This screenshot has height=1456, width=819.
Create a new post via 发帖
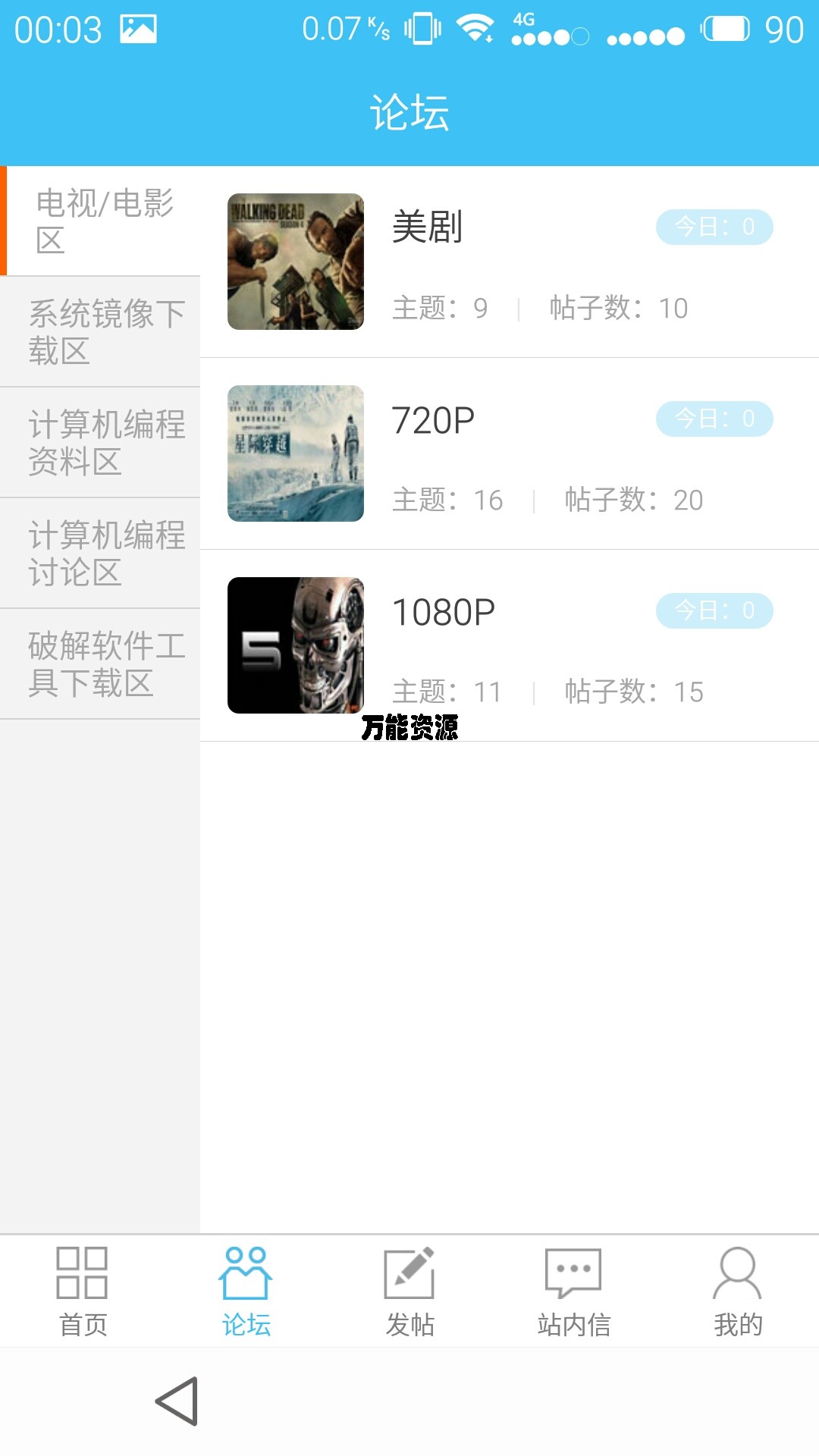(409, 1292)
